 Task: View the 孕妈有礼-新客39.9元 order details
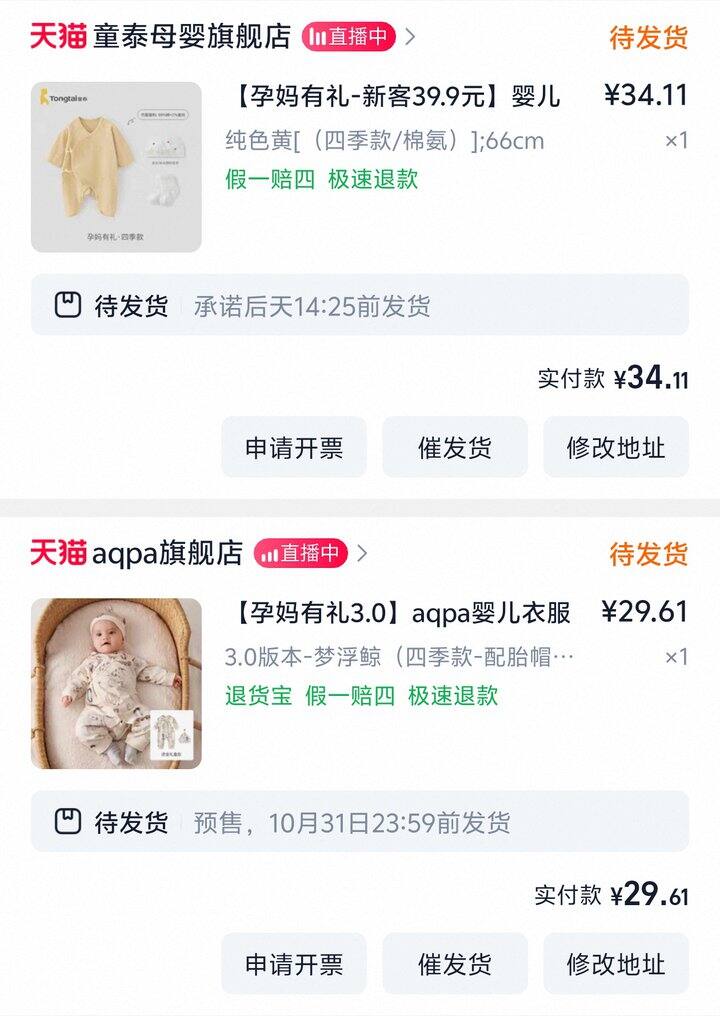[397, 96]
